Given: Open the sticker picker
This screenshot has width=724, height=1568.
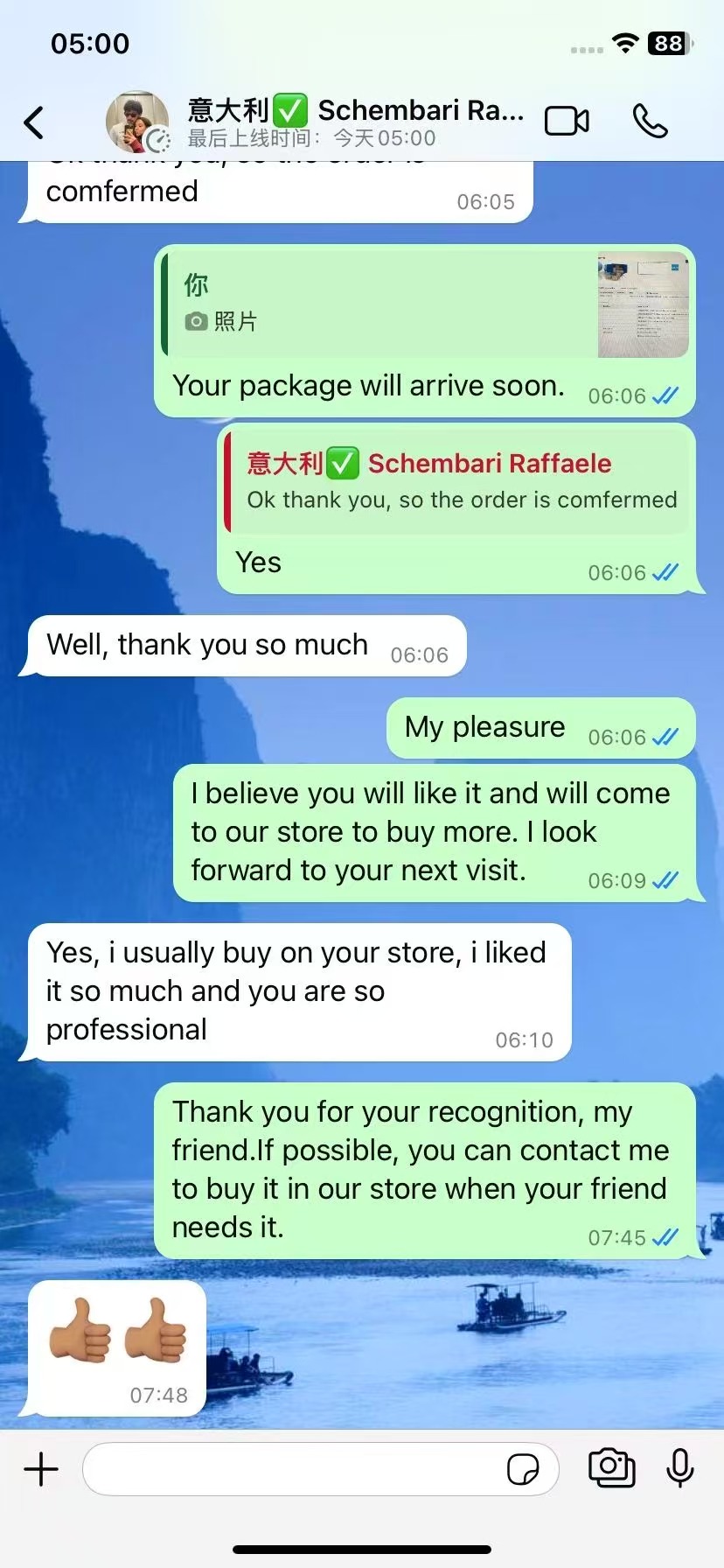Looking at the screenshot, I should pos(523,1469).
